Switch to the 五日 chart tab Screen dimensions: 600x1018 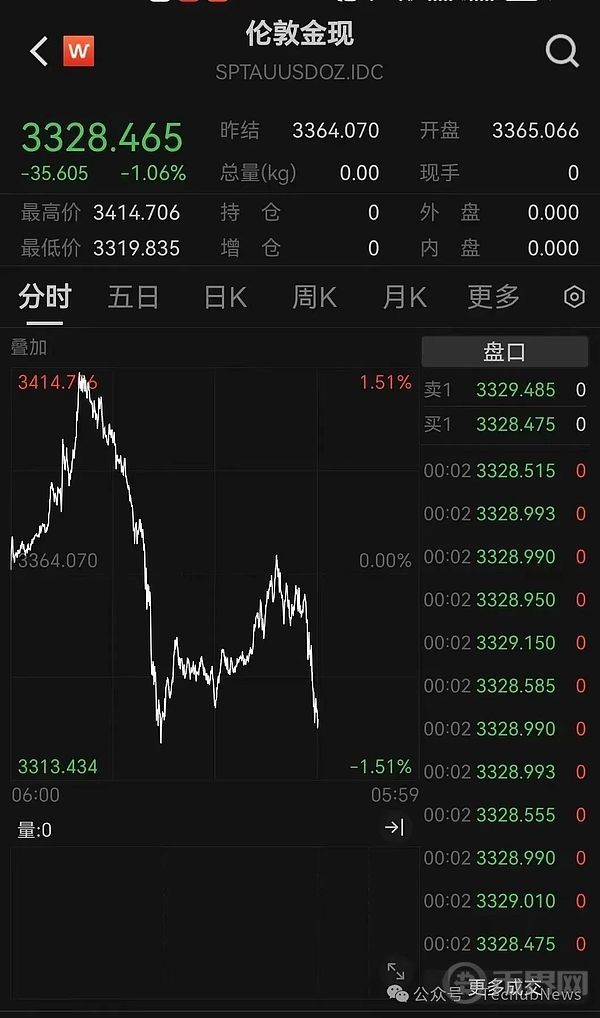pyautogui.click(x=133, y=297)
